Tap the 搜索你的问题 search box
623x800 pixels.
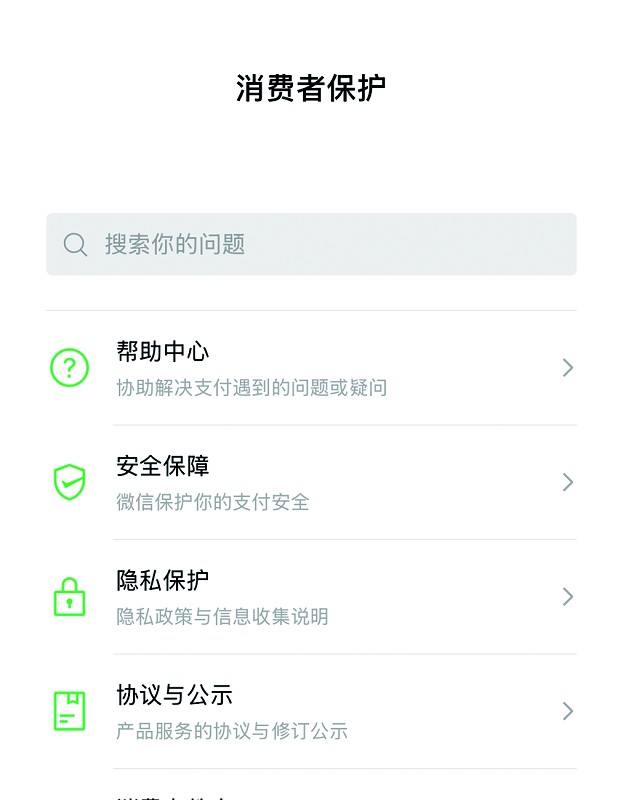point(310,244)
